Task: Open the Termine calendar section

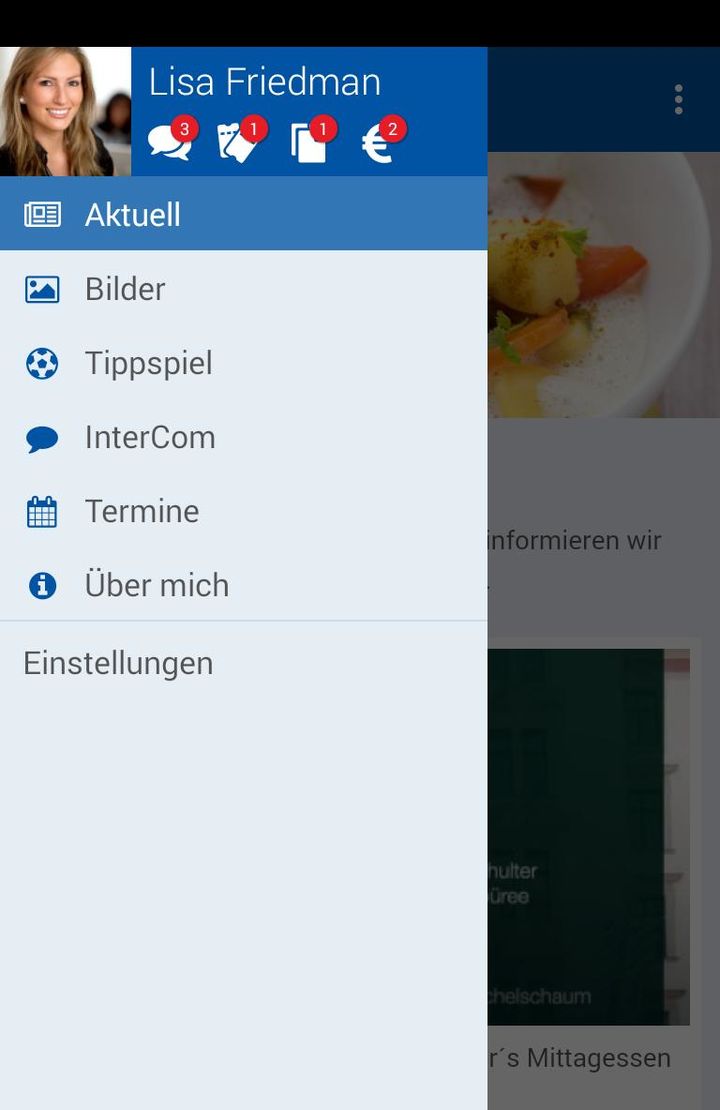Action: tap(142, 510)
